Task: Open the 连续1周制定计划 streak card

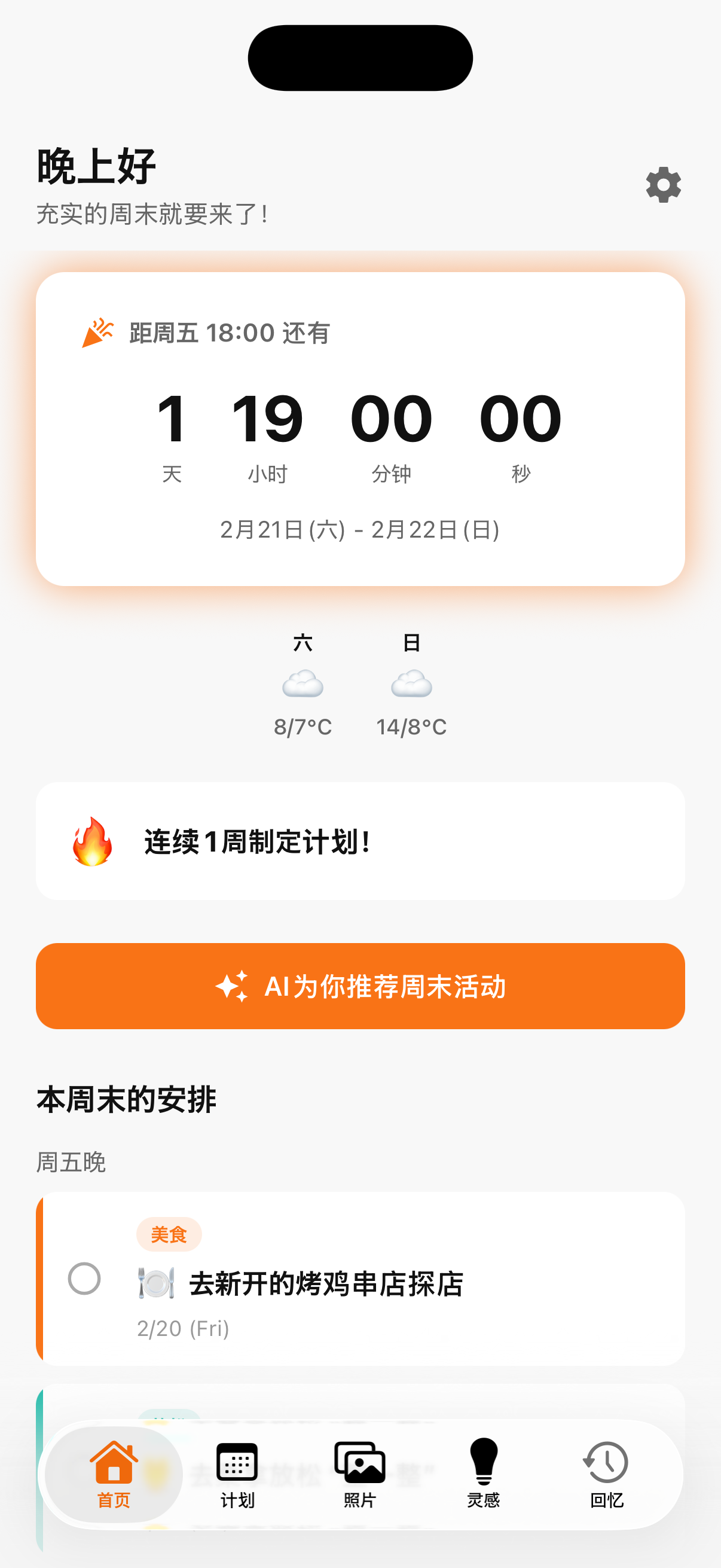Action: (x=360, y=841)
